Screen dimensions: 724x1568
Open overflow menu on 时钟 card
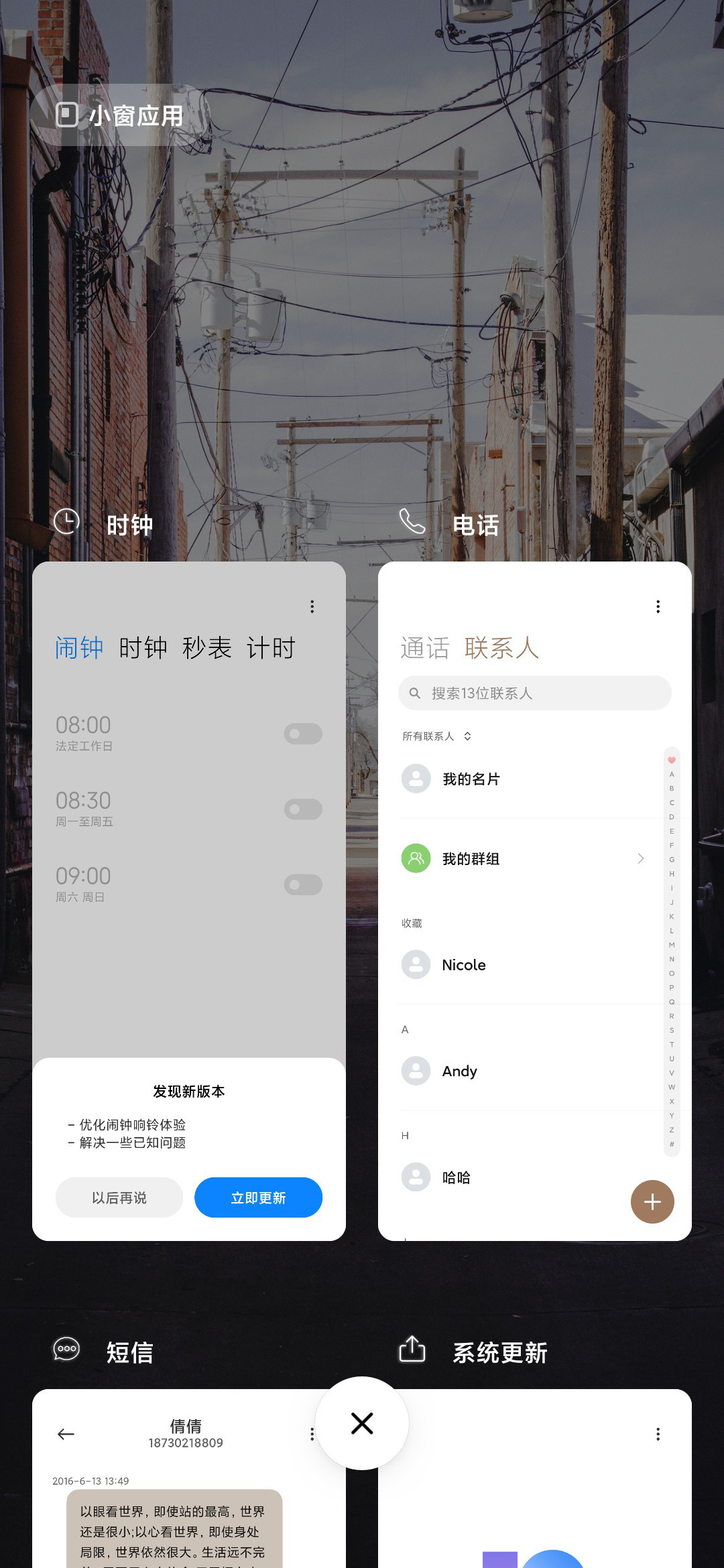click(312, 606)
